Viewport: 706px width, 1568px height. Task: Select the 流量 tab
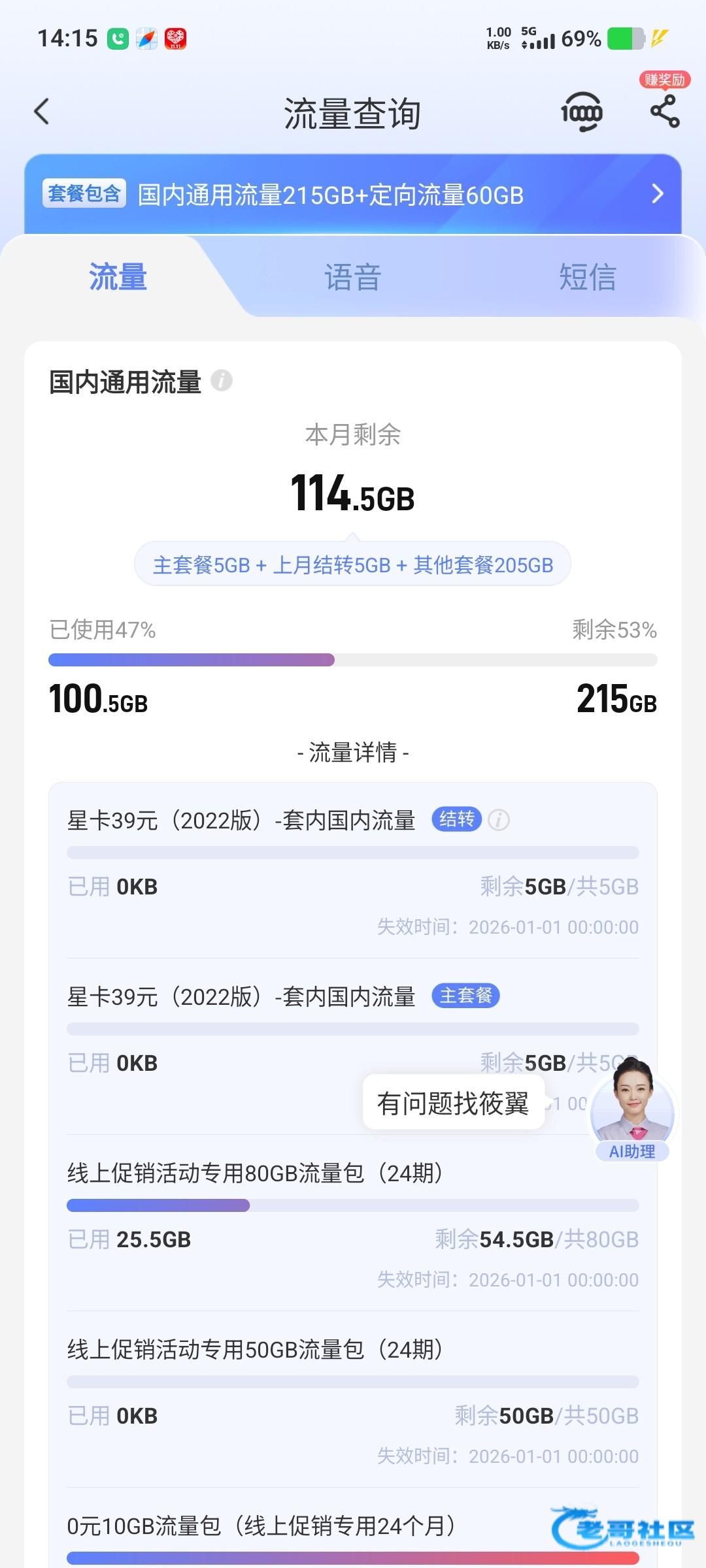click(x=118, y=277)
